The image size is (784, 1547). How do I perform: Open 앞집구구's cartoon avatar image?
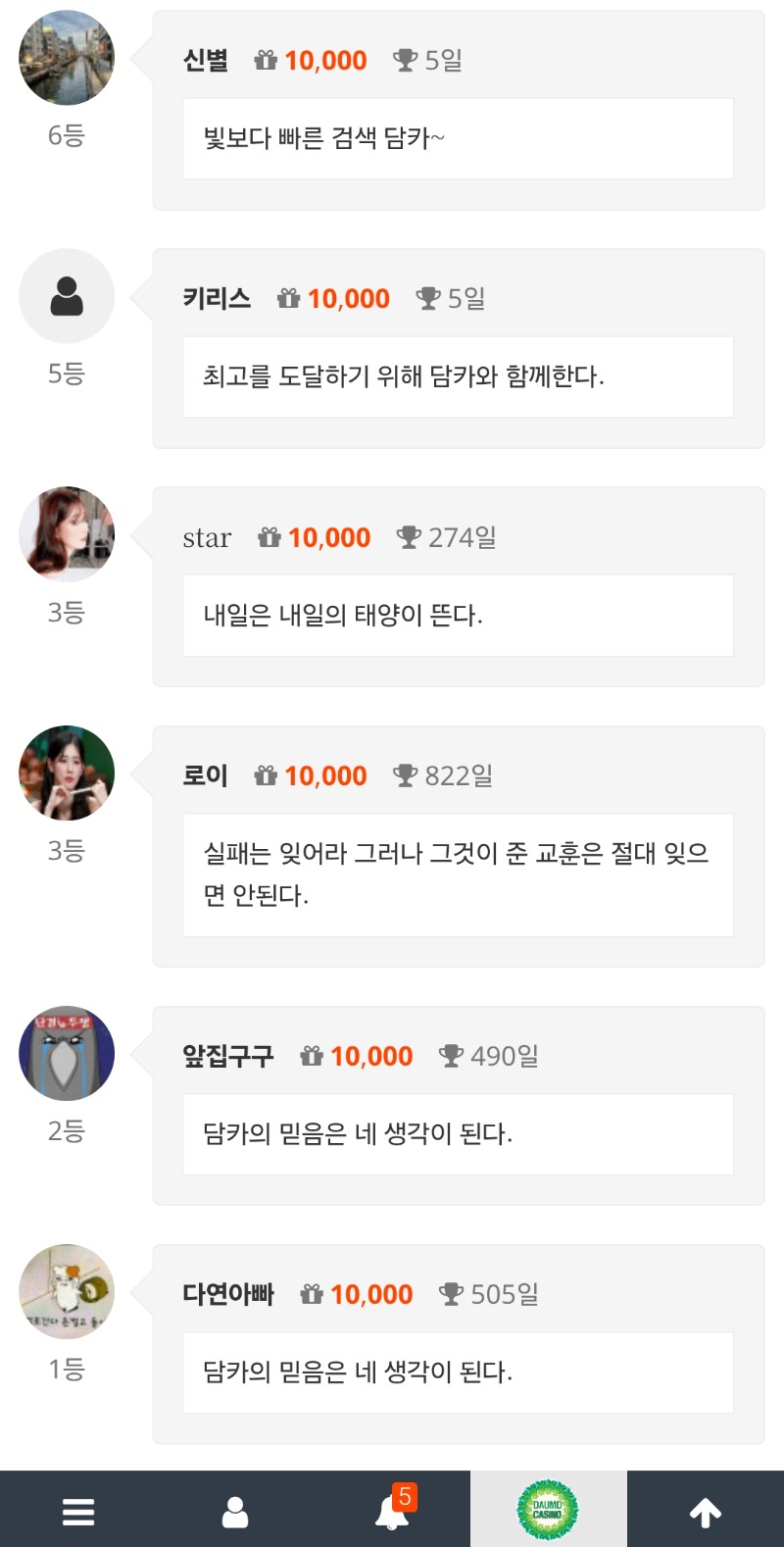pyautogui.click(x=66, y=1054)
